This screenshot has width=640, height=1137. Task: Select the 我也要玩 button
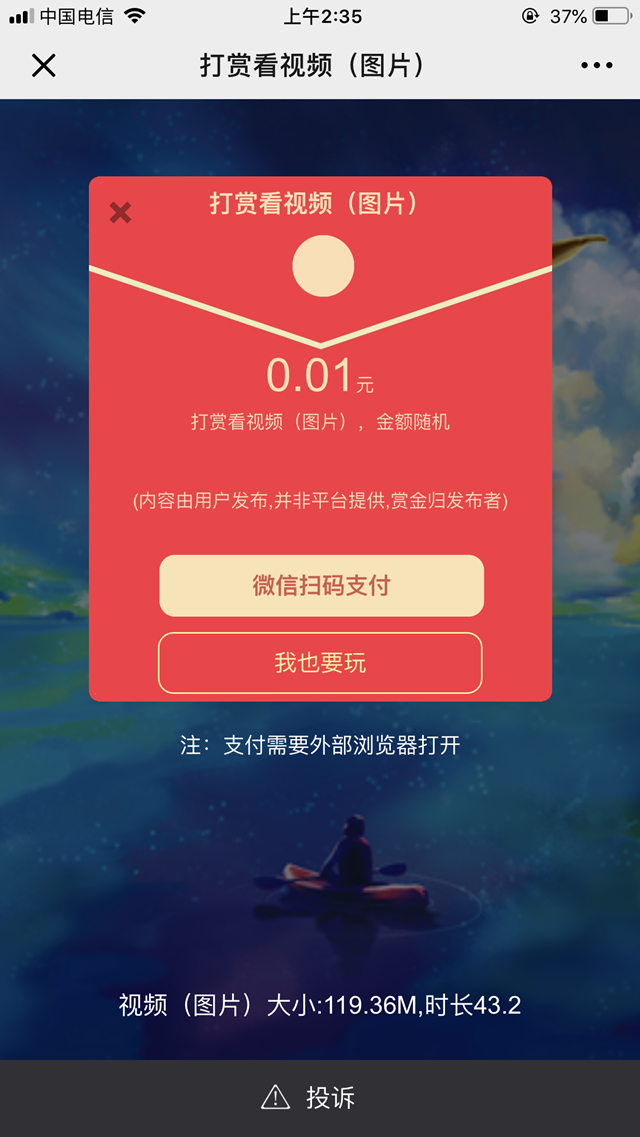click(320, 663)
